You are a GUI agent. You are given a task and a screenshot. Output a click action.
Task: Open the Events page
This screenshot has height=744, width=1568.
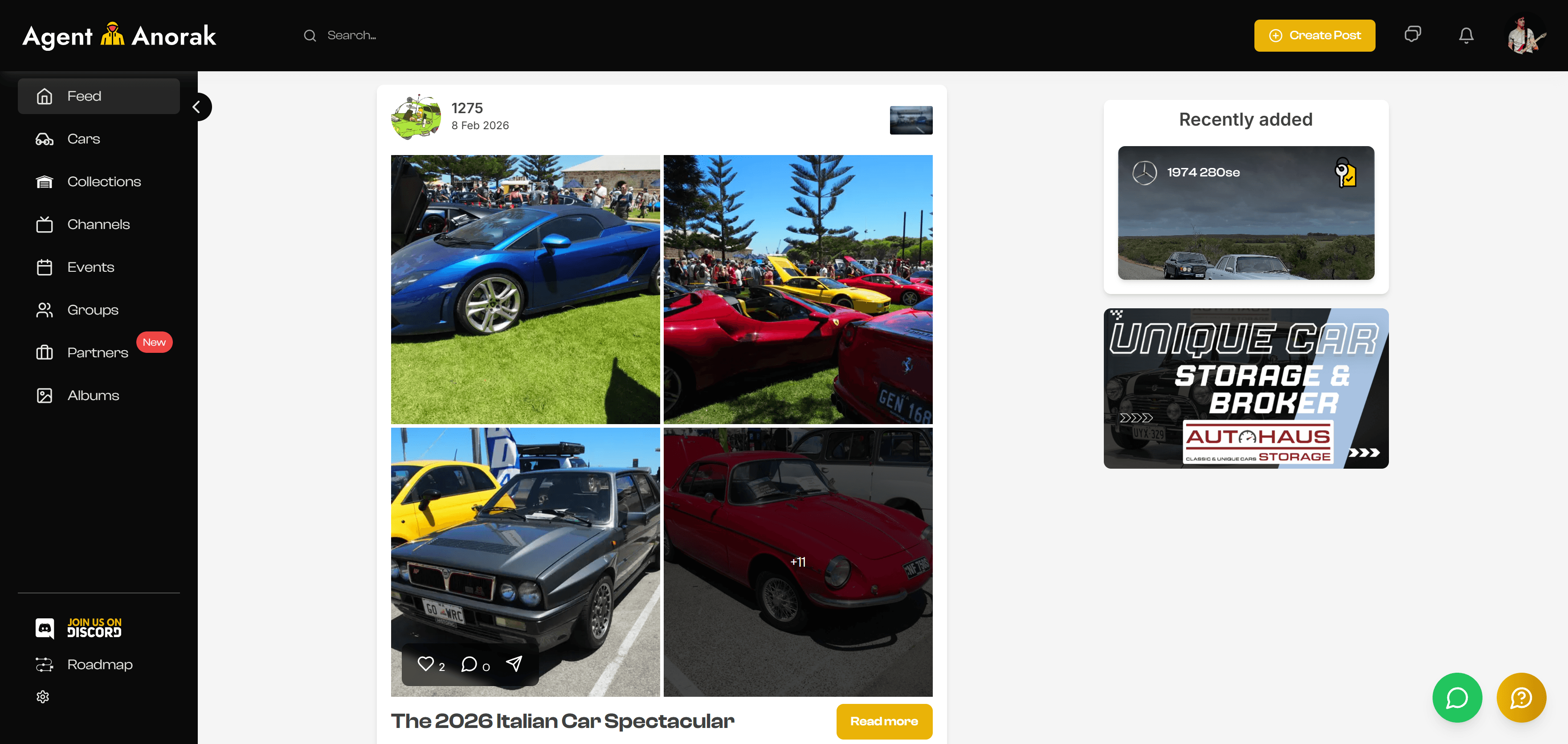pyautogui.click(x=91, y=267)
